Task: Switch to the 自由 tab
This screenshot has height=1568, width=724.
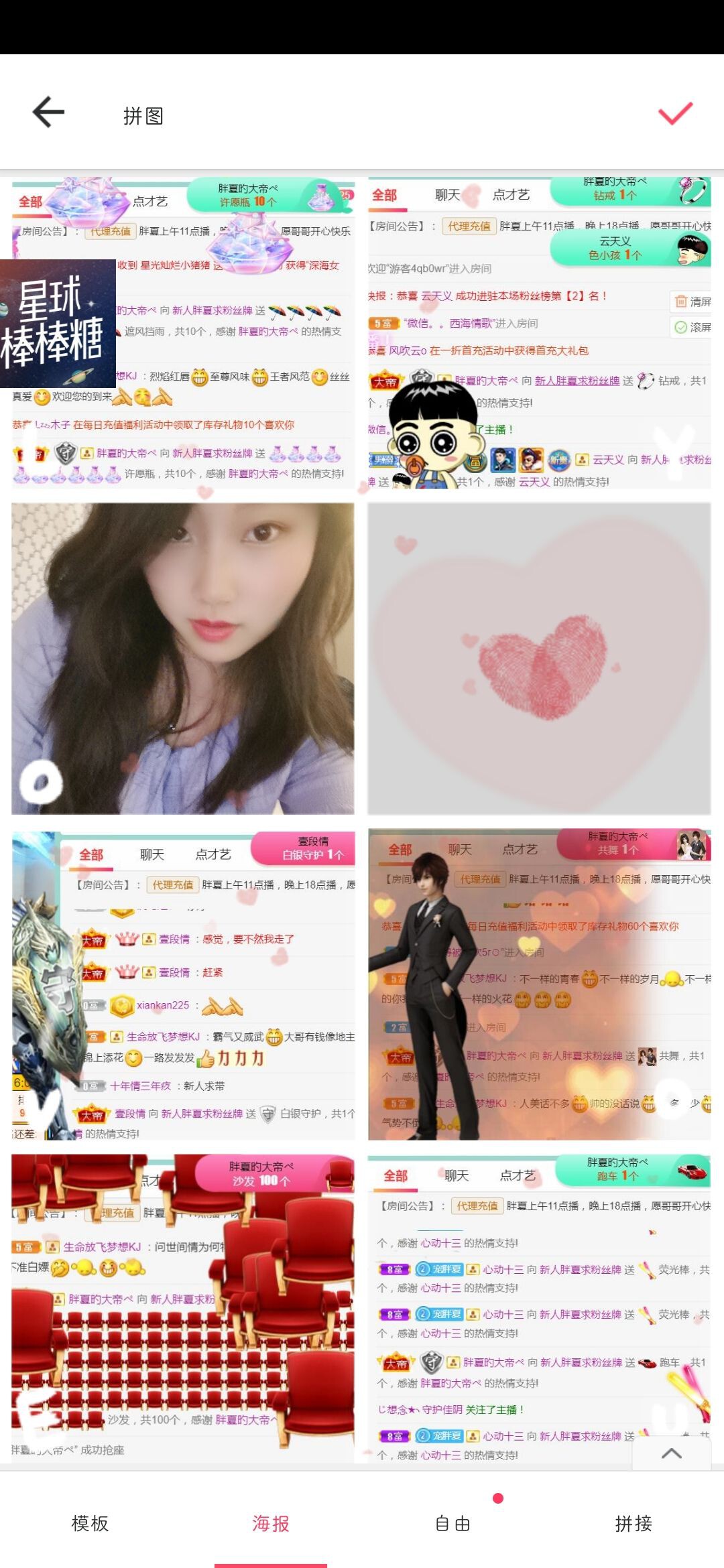Action: coord(452,1523)
